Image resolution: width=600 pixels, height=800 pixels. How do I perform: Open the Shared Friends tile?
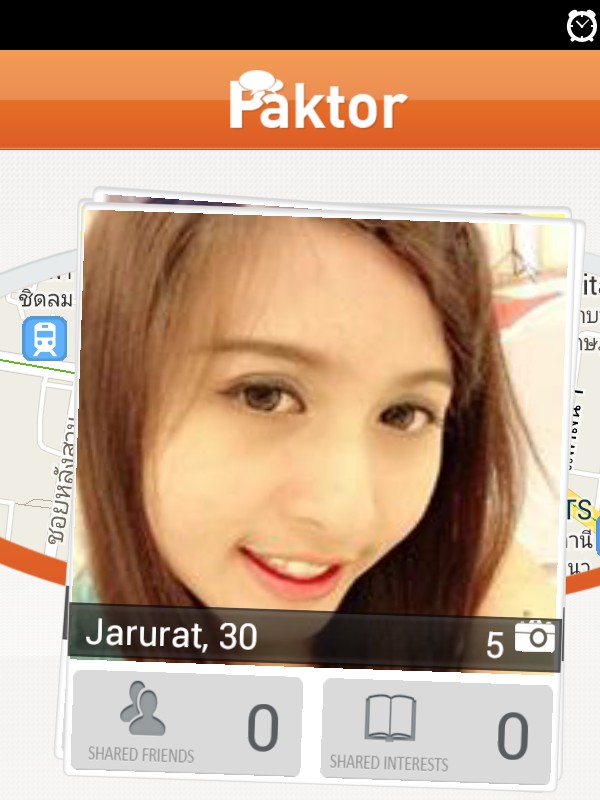click(187, 725)
